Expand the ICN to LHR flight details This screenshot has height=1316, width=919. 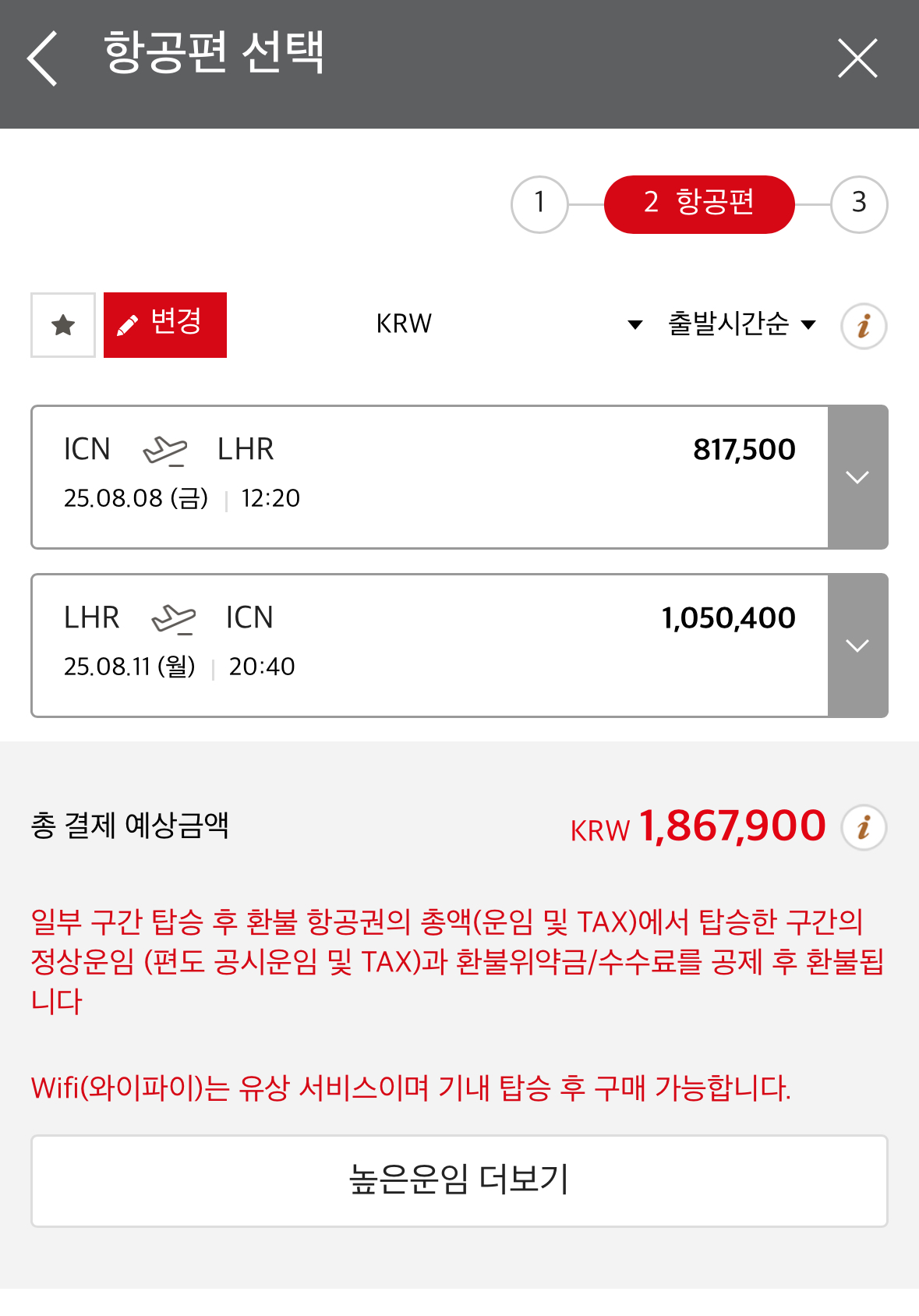pyautogui.click(x=857, y=477)
